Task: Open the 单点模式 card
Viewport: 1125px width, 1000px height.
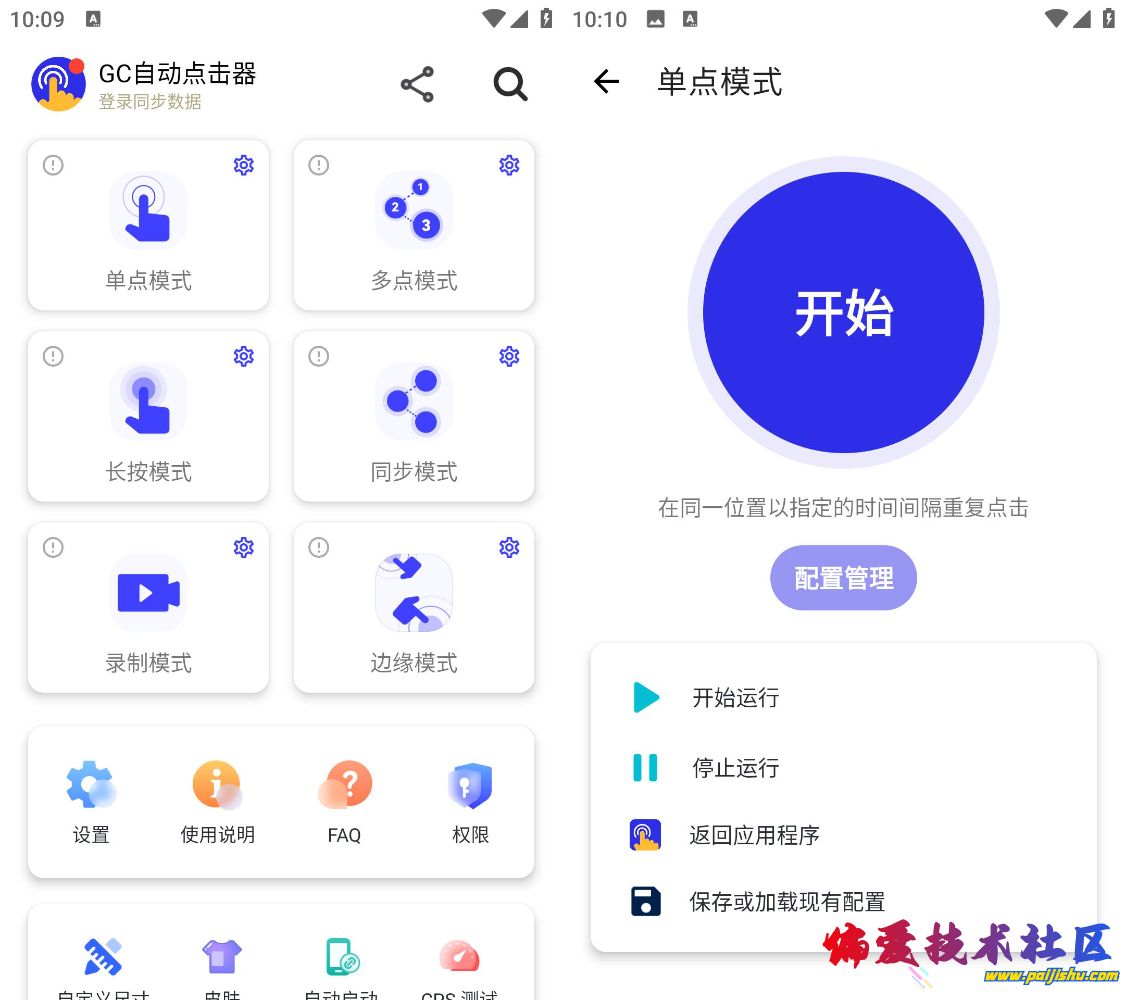Action: 148,226
